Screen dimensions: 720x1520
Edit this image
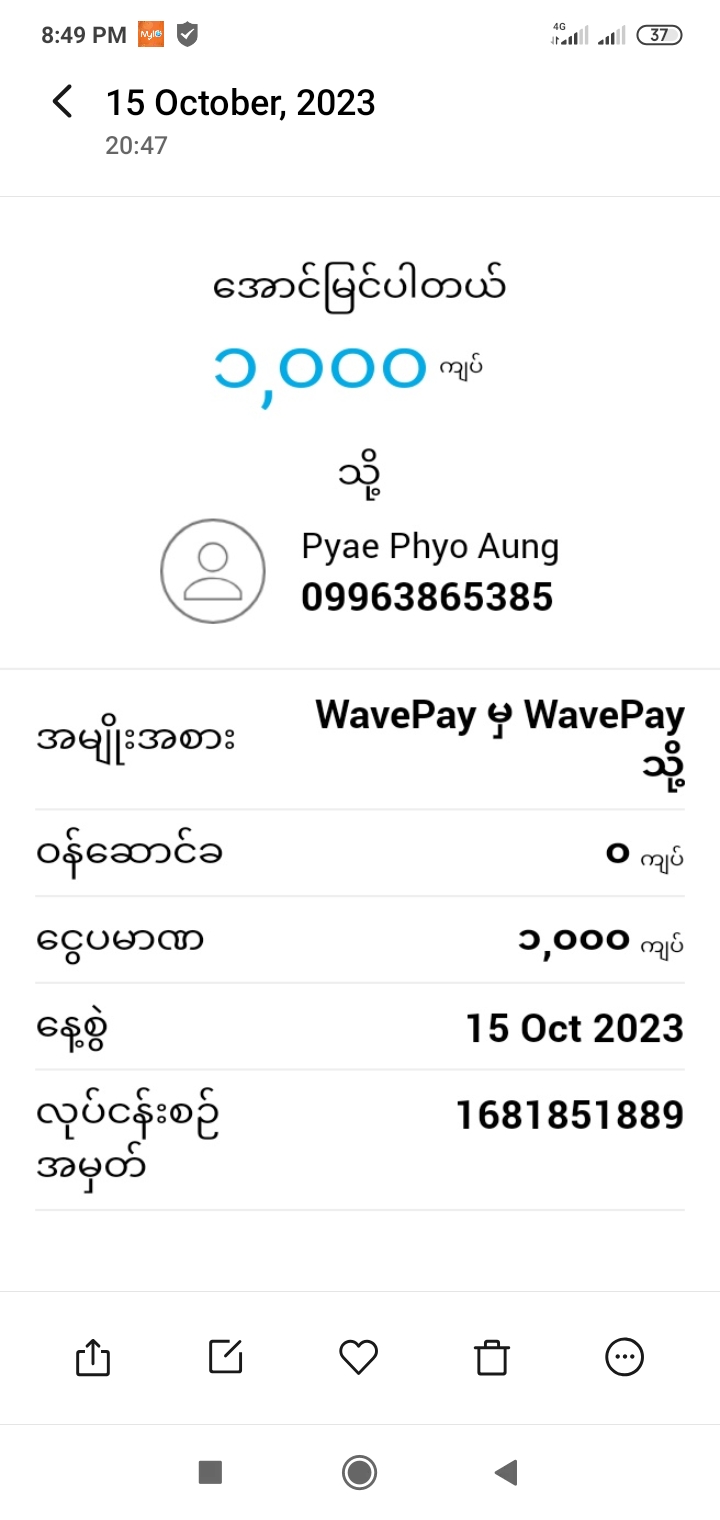coord(226,1357)
